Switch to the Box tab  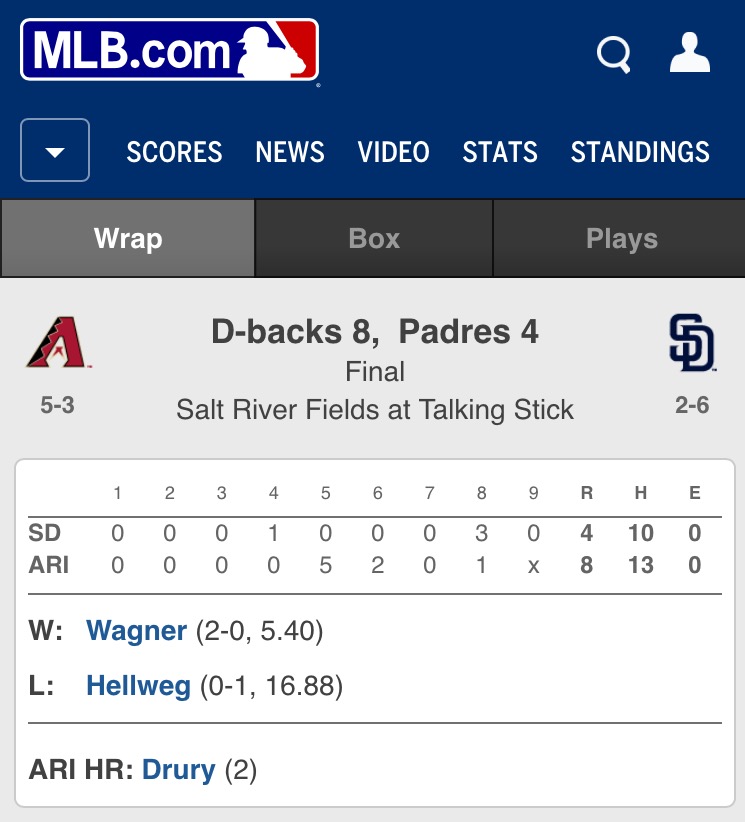pos(374,239)
